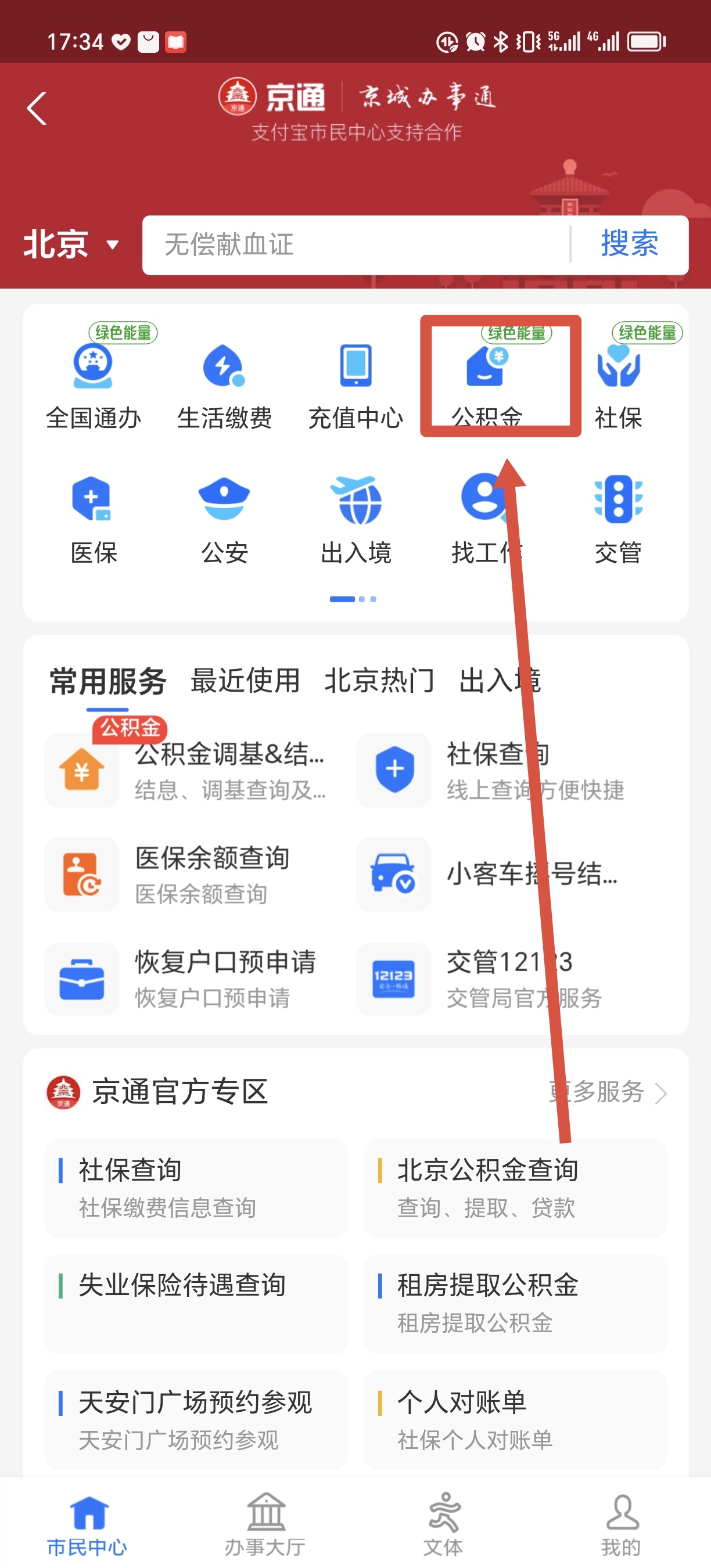
Task: Open 生活缴费 service
Action: click(224, 383)
